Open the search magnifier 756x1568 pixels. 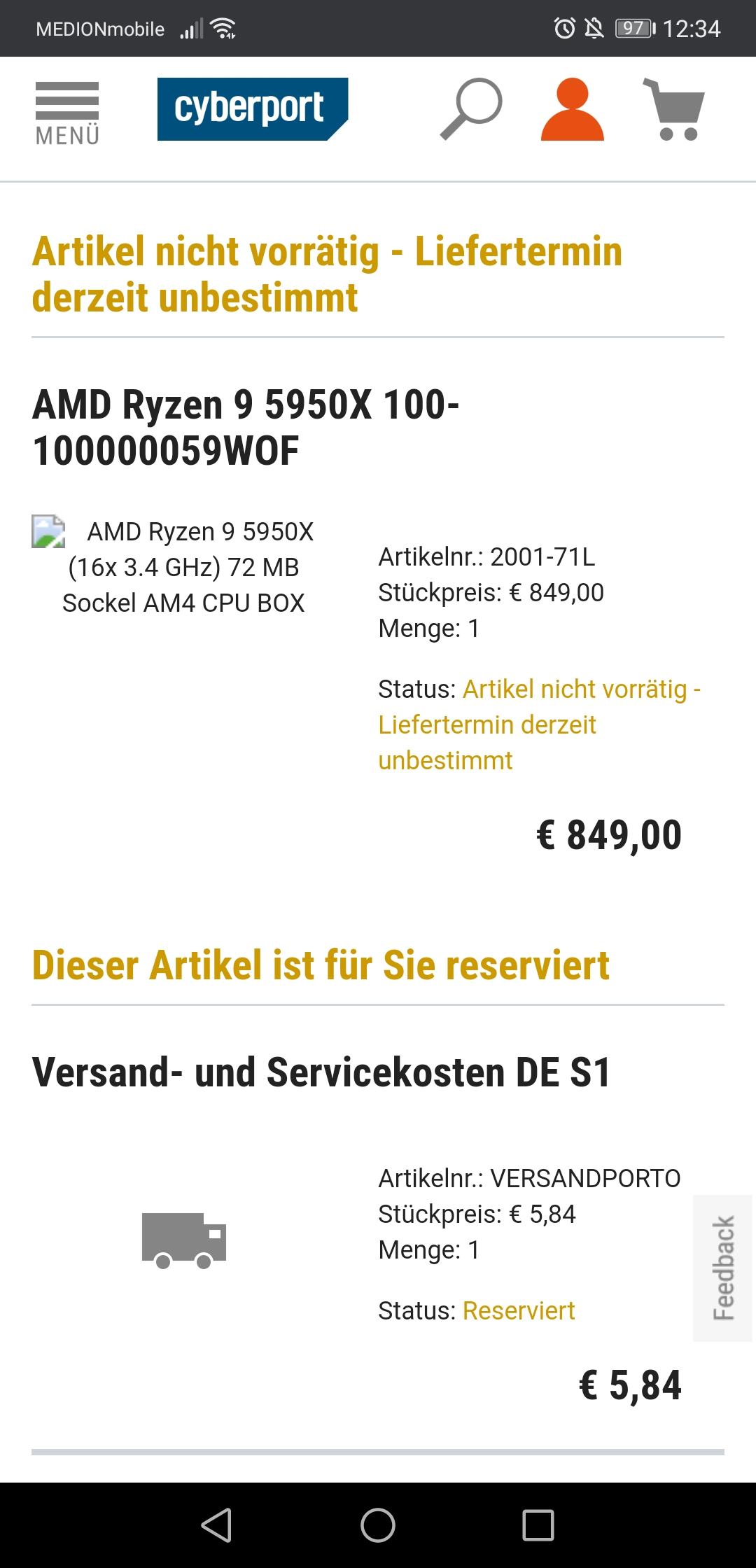471,108
